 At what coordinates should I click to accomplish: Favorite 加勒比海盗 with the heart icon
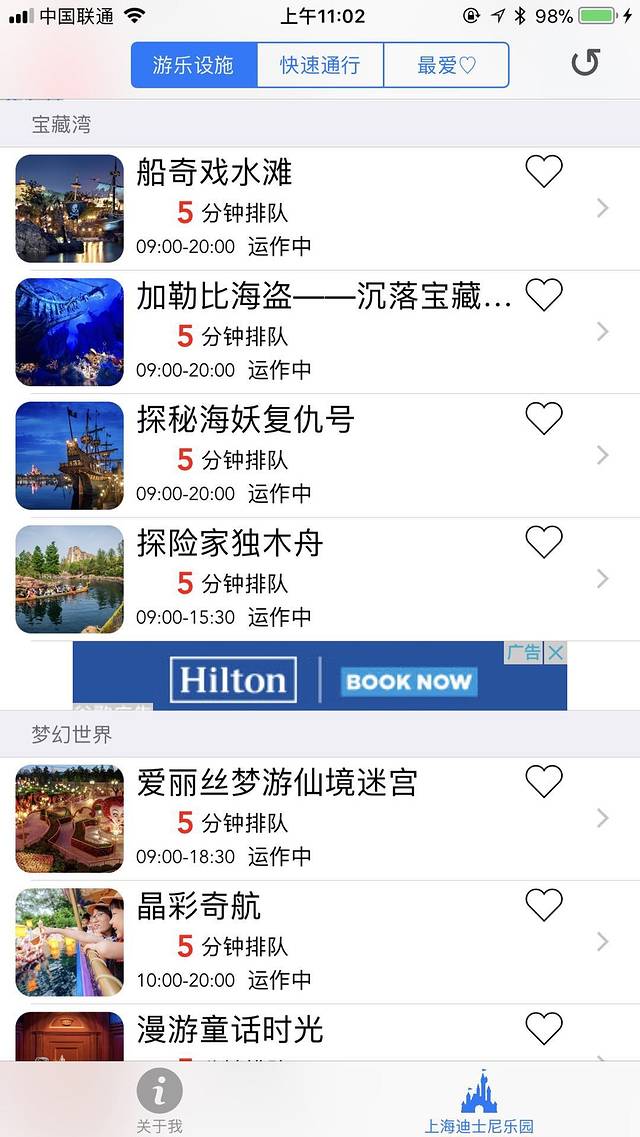[x=544, y=295]
